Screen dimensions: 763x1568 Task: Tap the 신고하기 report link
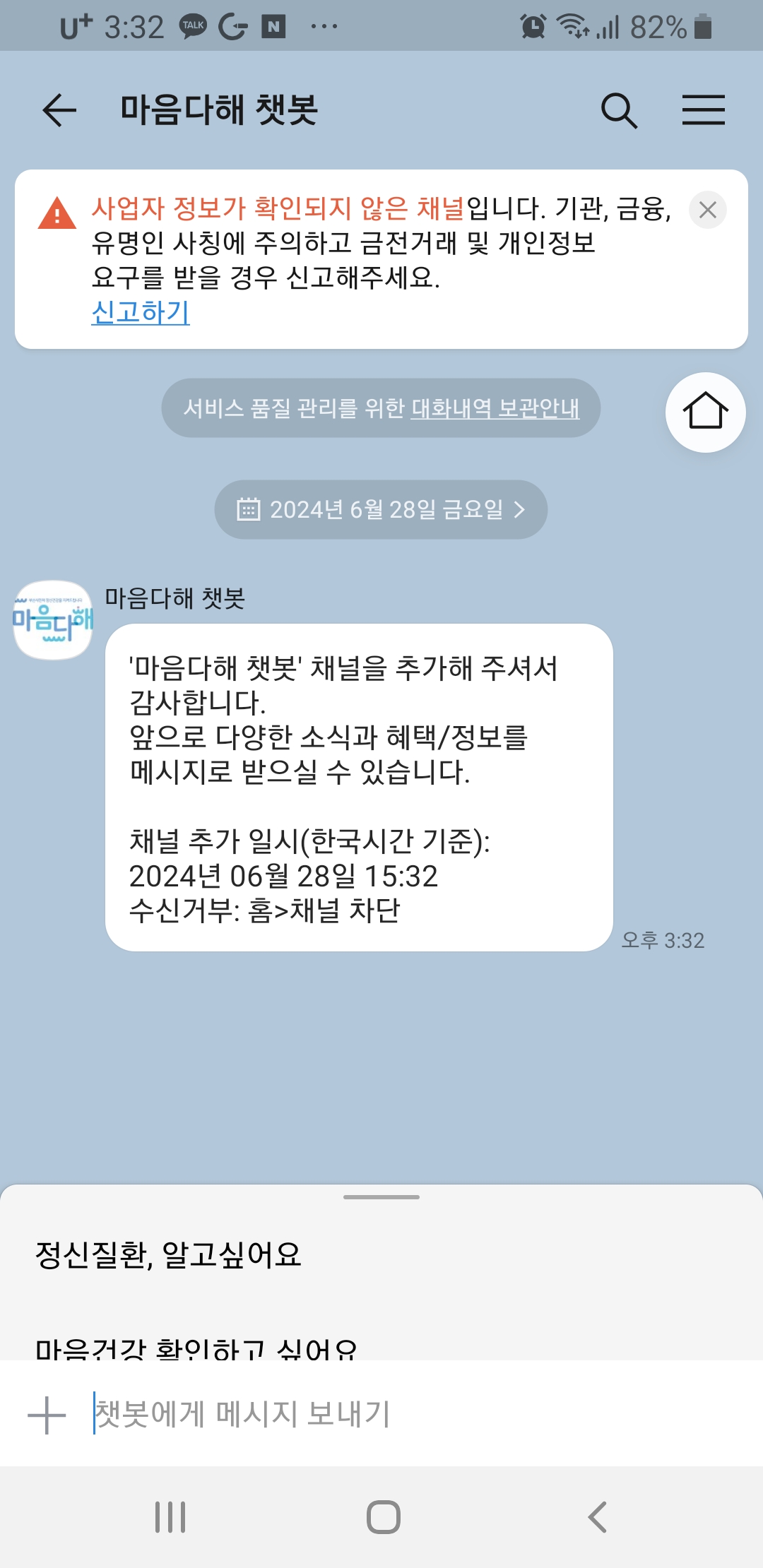pos(141,311)
